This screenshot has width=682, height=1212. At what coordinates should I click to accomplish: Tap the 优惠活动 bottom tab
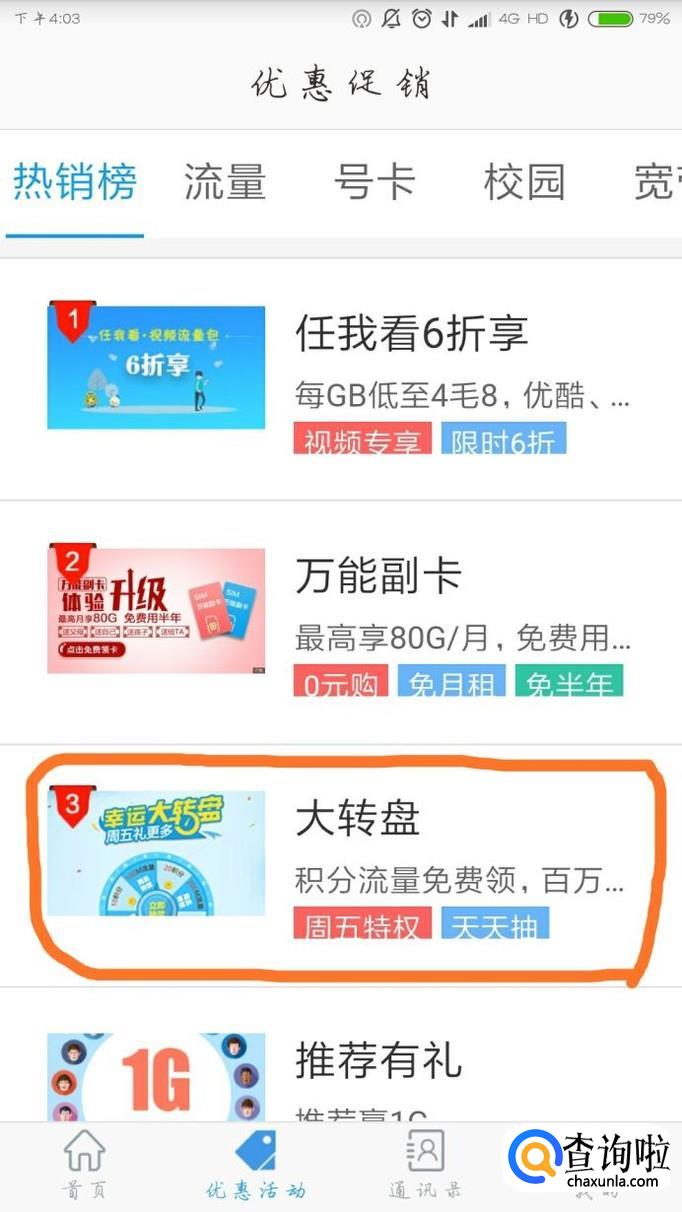255,1166
